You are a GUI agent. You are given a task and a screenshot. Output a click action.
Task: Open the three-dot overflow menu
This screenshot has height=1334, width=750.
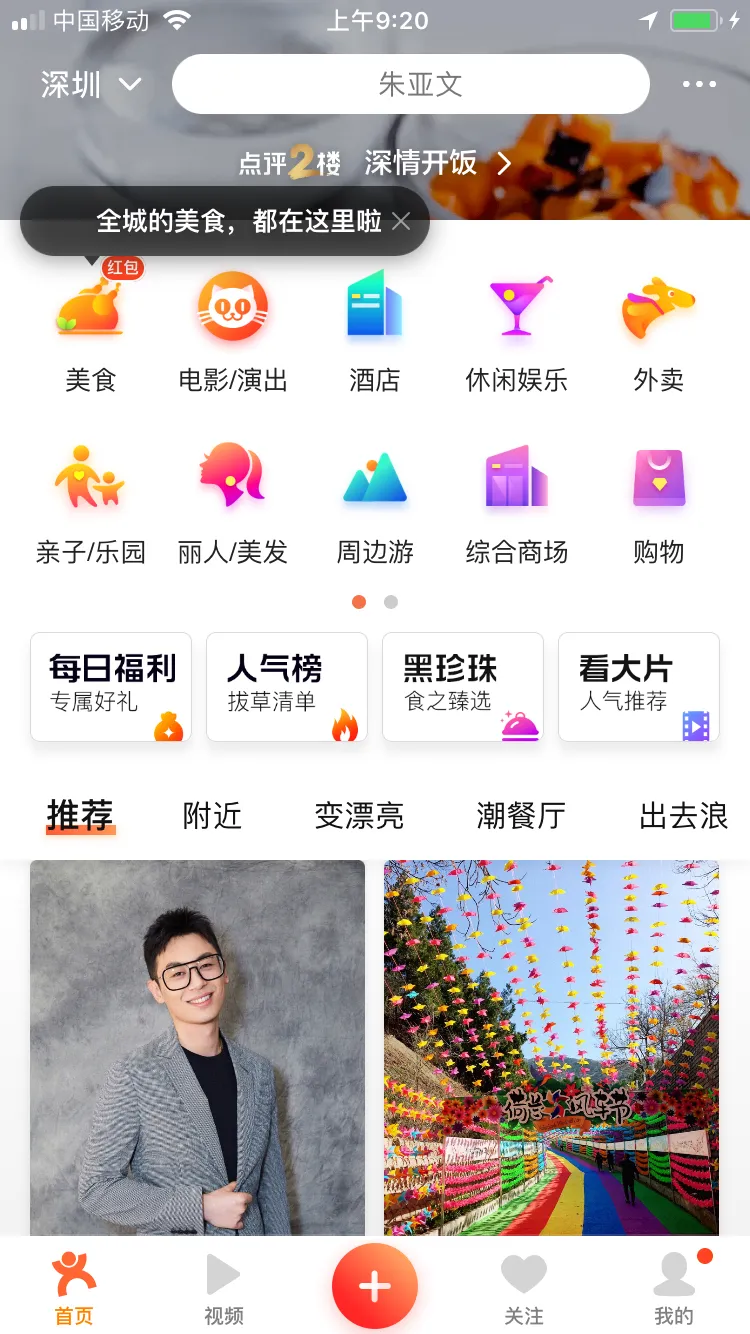coord(699,84)
